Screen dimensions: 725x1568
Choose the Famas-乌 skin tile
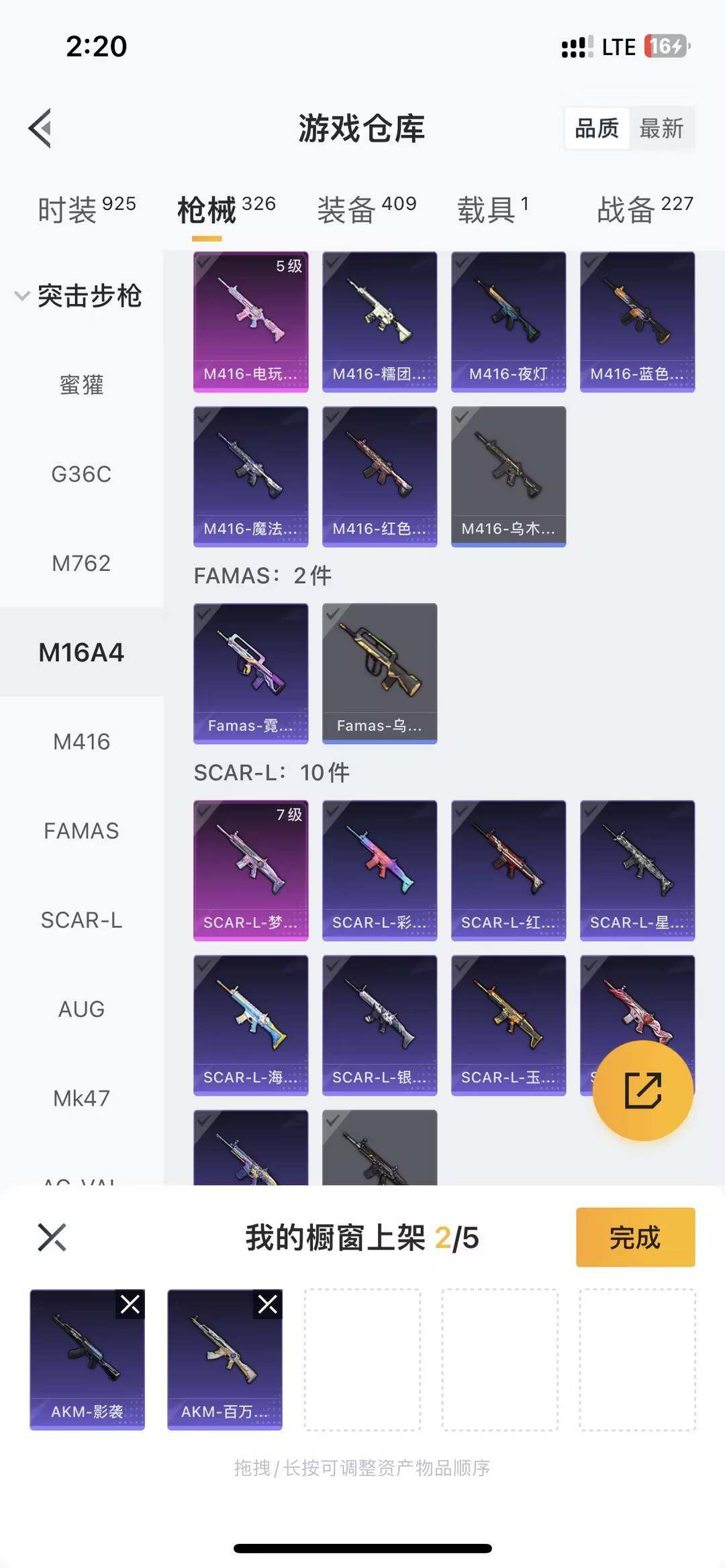(379, 673)
